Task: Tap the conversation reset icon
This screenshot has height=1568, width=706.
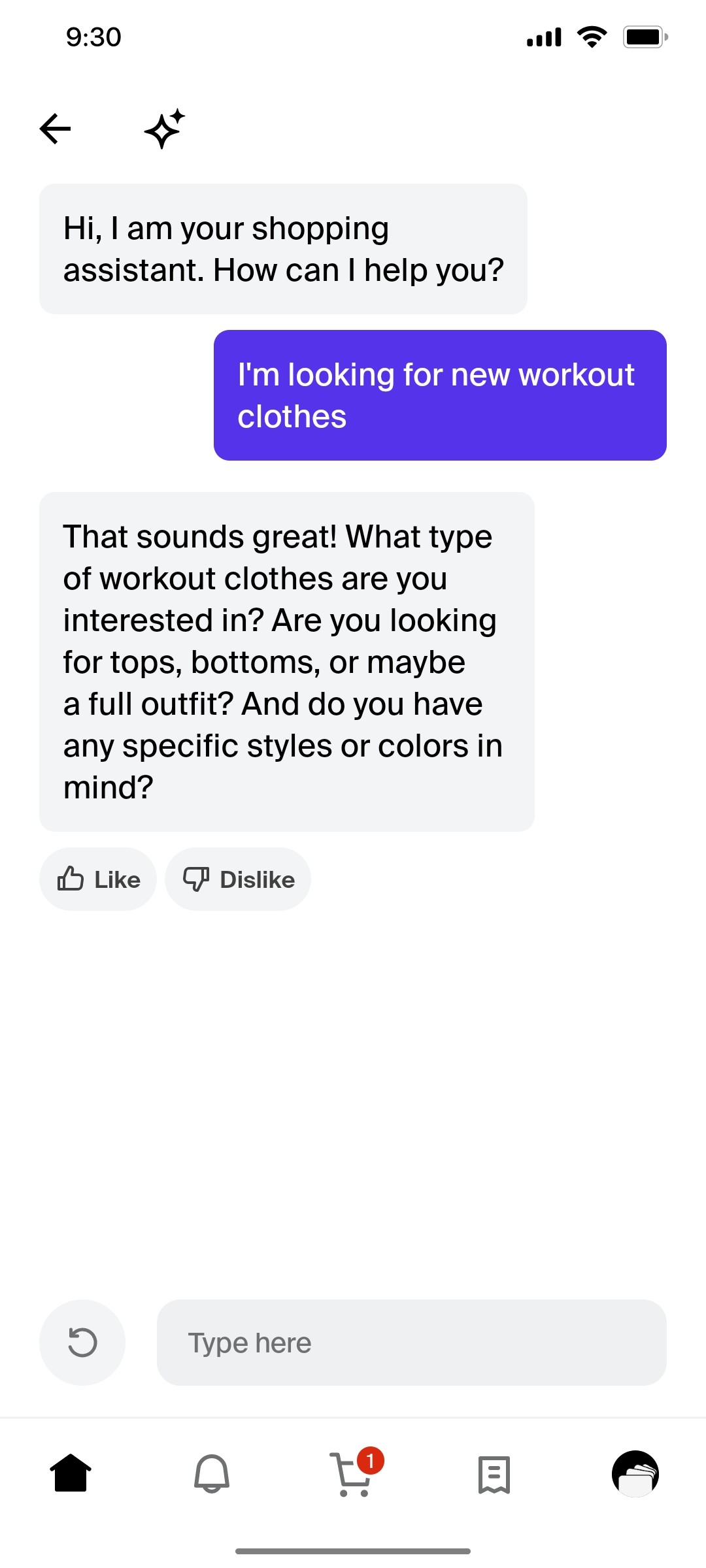Action: [x=81, y=1342]
